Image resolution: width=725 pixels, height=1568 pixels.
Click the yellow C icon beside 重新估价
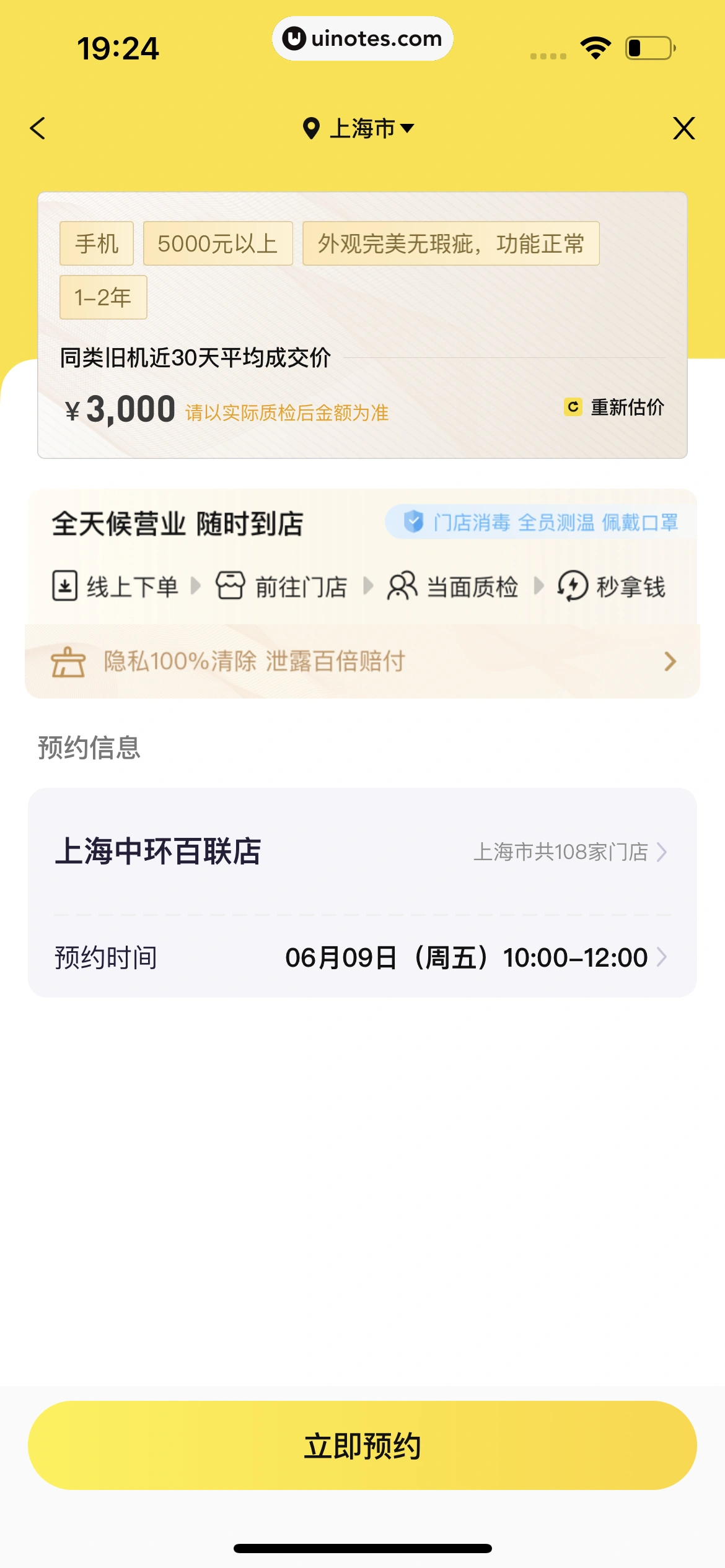(573, 407)
